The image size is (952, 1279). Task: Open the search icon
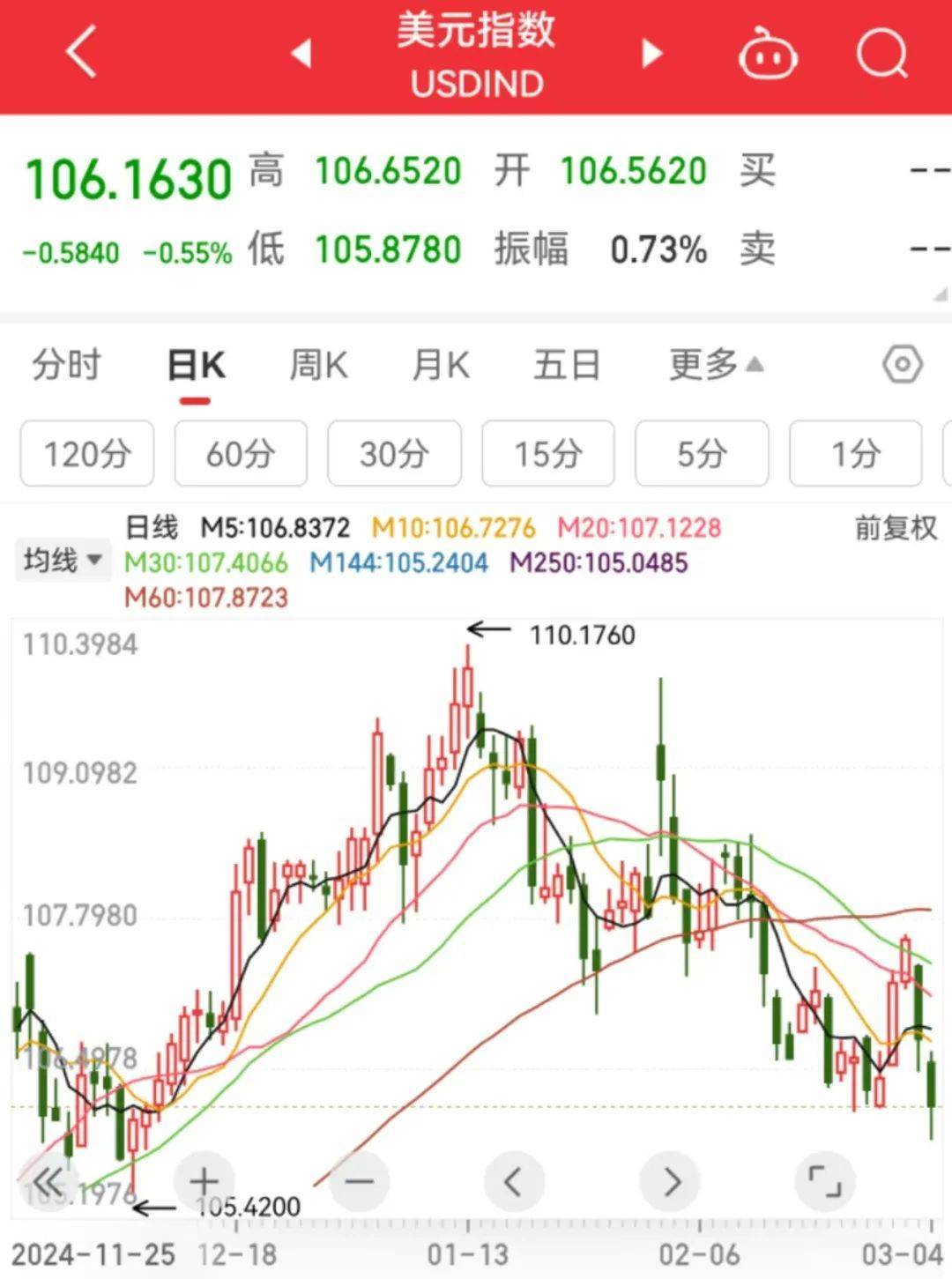[881, 53]
